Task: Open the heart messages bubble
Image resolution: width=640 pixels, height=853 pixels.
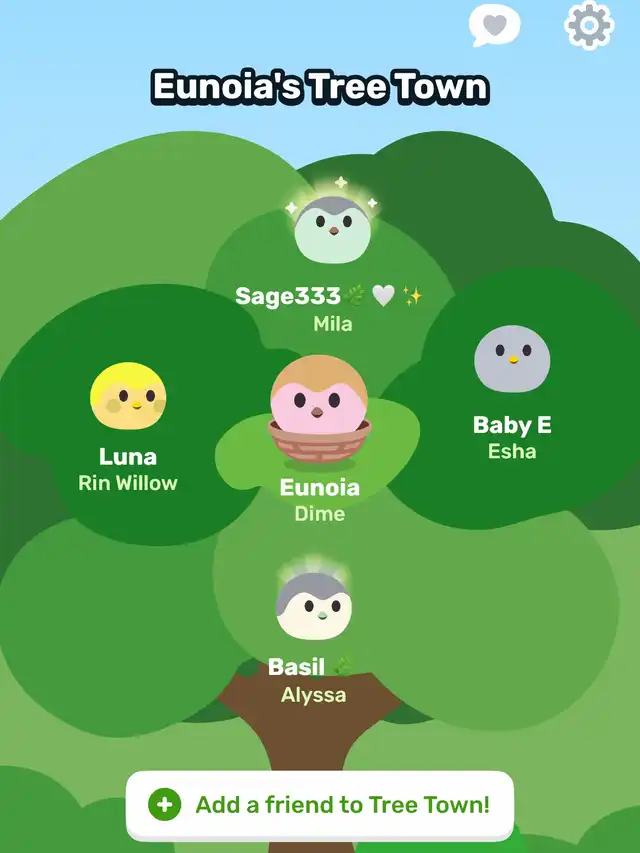Action: [x=495, y=26]
